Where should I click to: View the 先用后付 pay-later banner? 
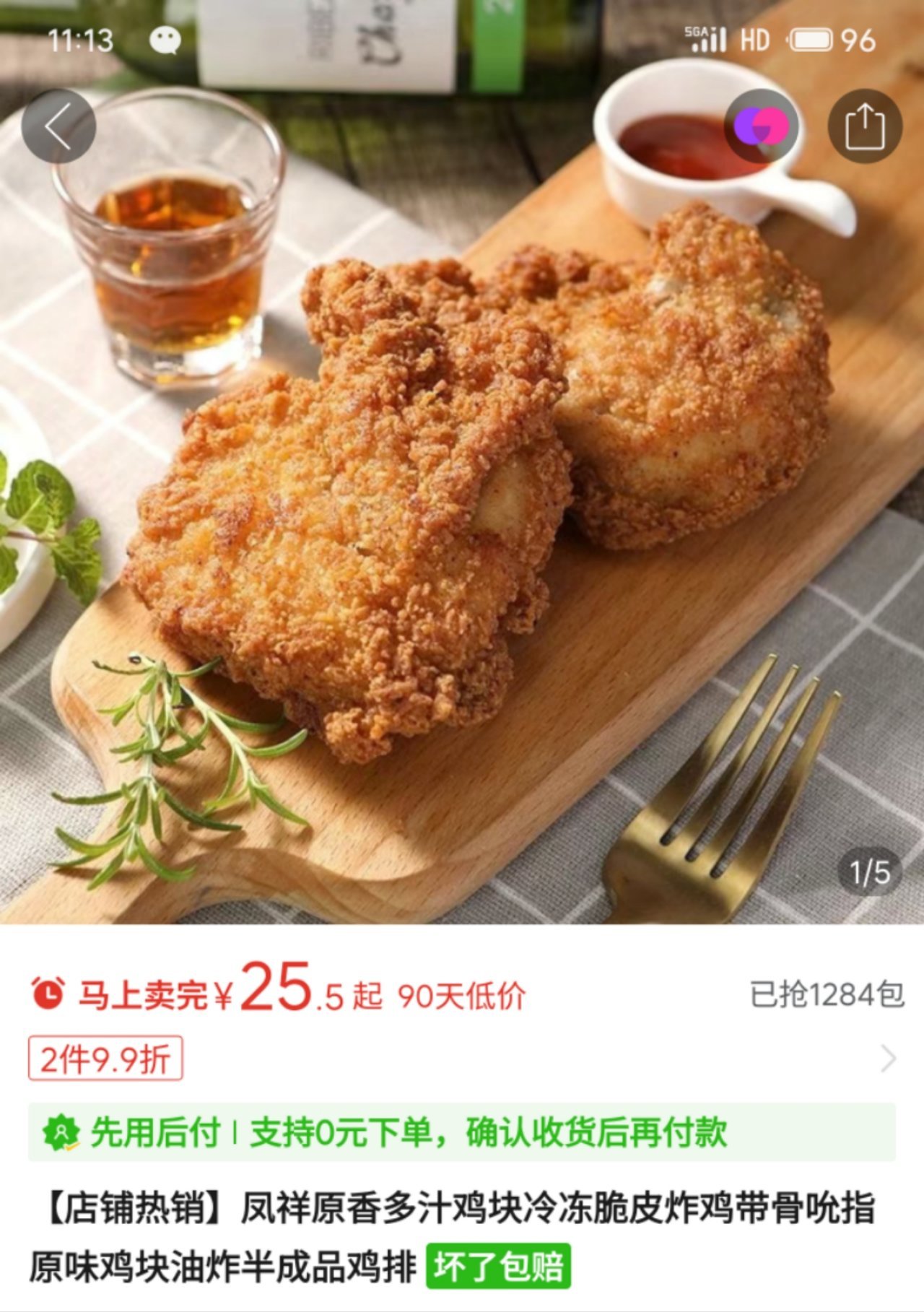(462, 1131)
